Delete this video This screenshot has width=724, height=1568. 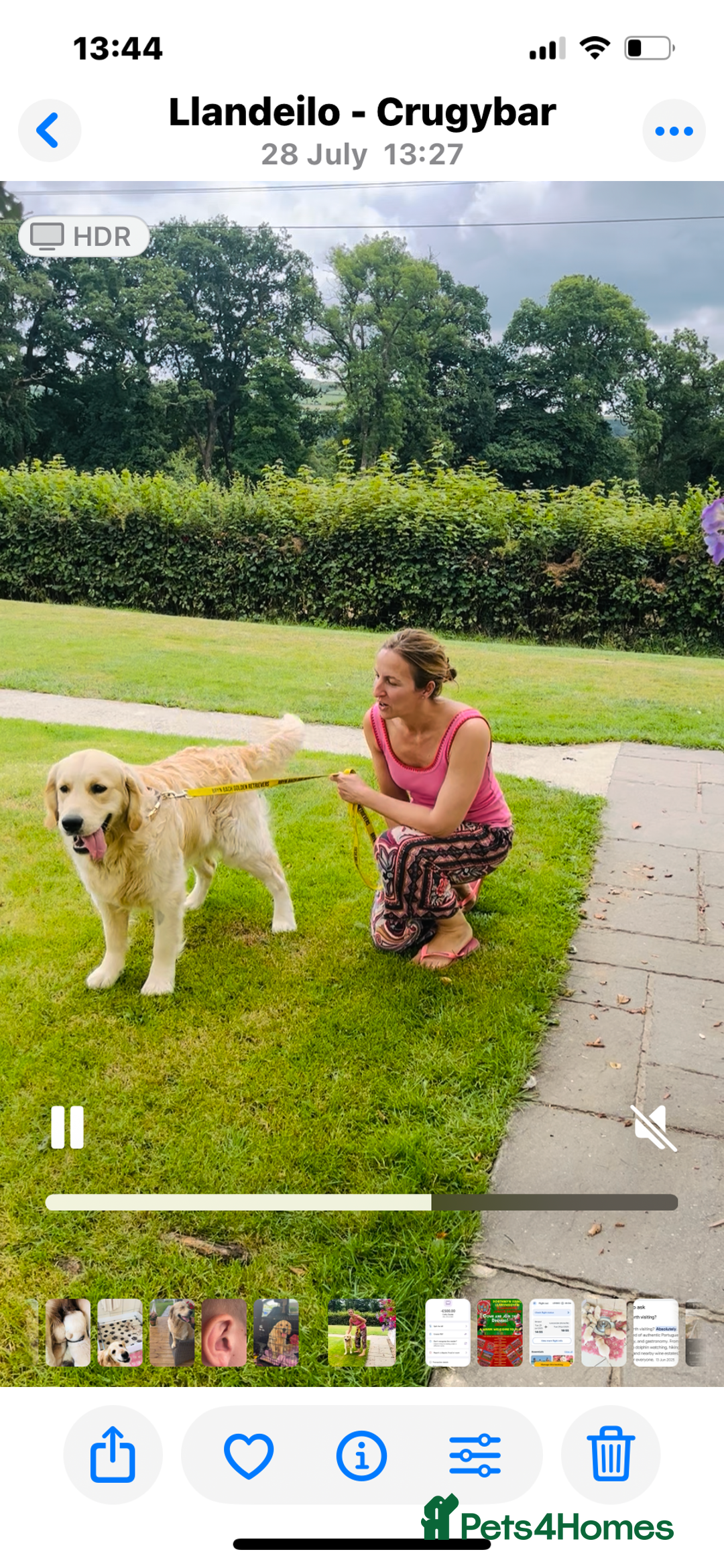[611, 1454]
